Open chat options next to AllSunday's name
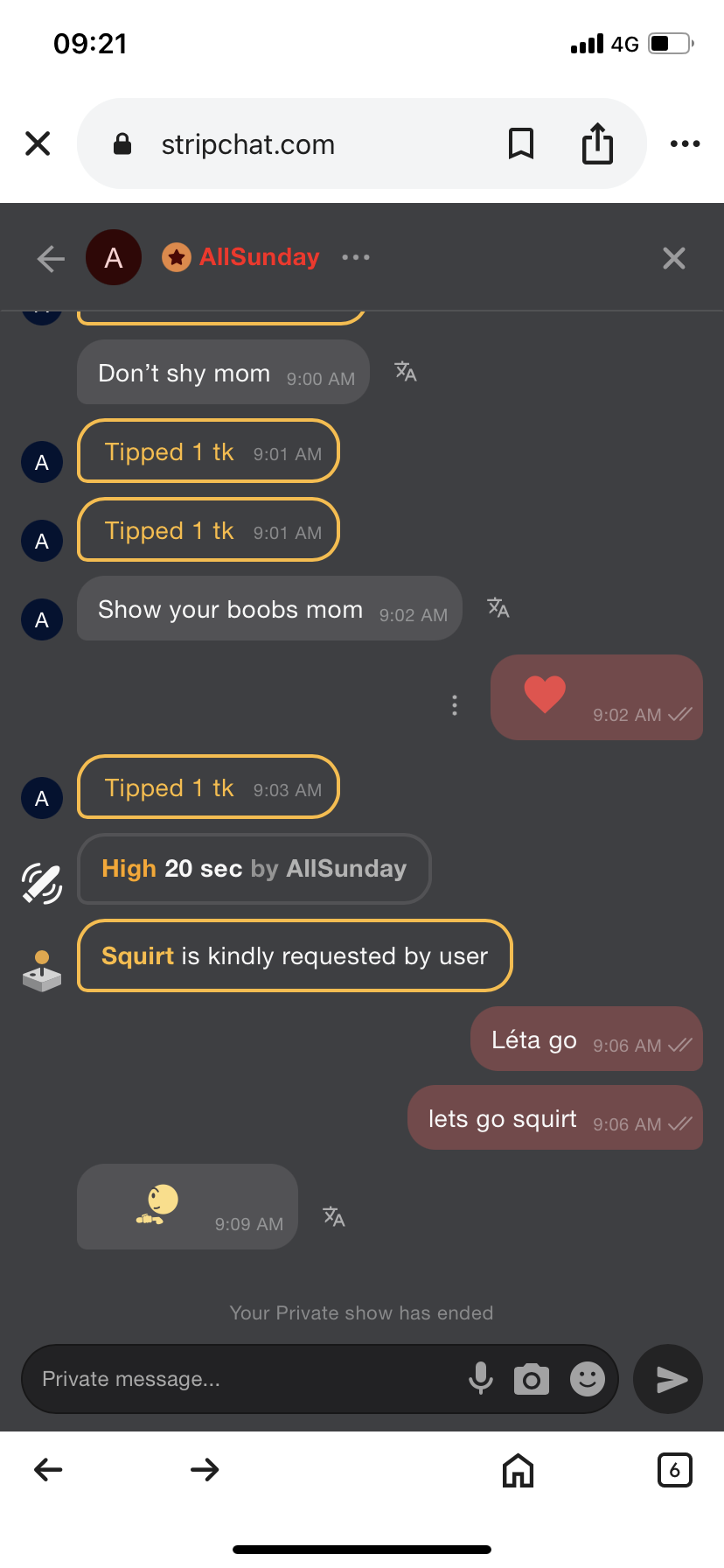The height and width of the screenshot is (1568, 724). click(356, 257)
